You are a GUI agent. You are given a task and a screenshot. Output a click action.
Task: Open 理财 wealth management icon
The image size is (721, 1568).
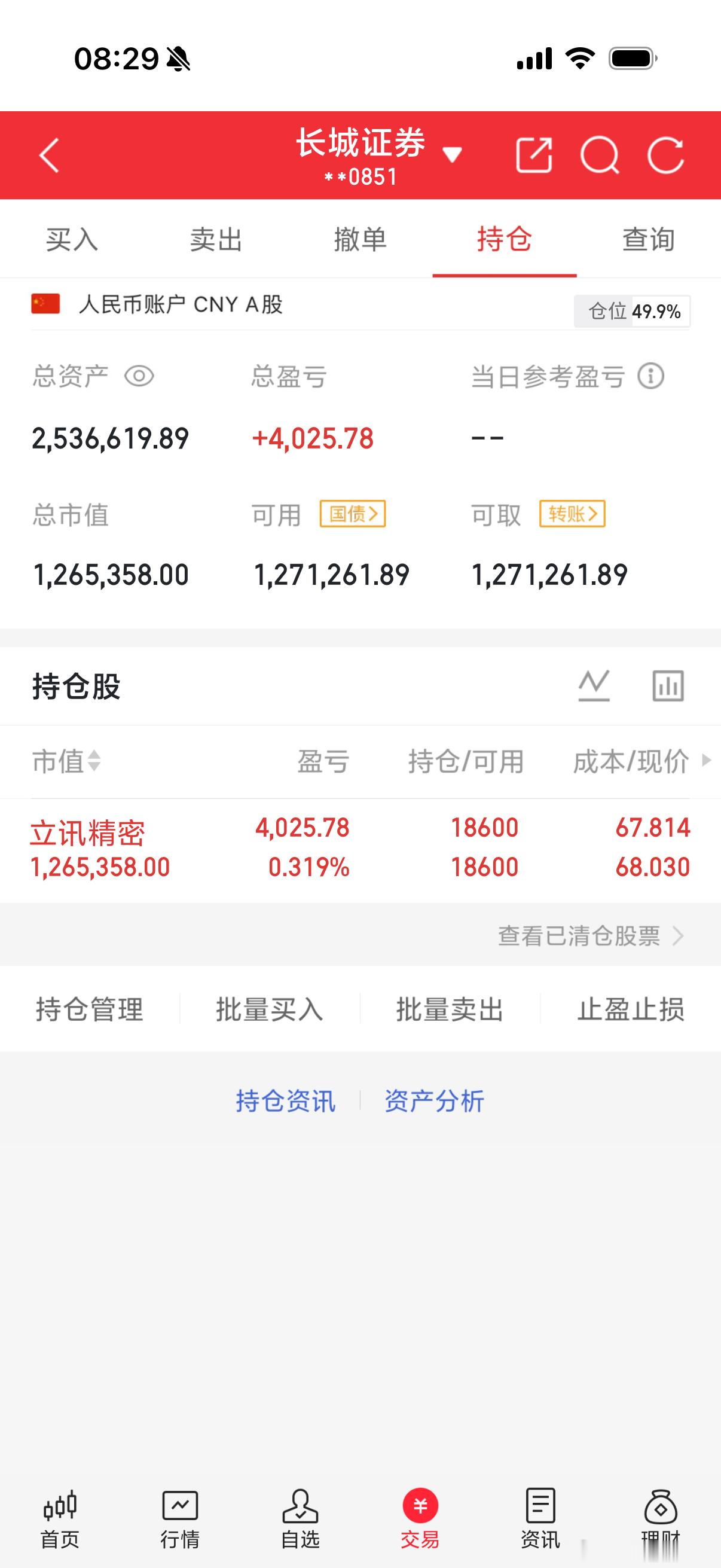point(661,1506)
